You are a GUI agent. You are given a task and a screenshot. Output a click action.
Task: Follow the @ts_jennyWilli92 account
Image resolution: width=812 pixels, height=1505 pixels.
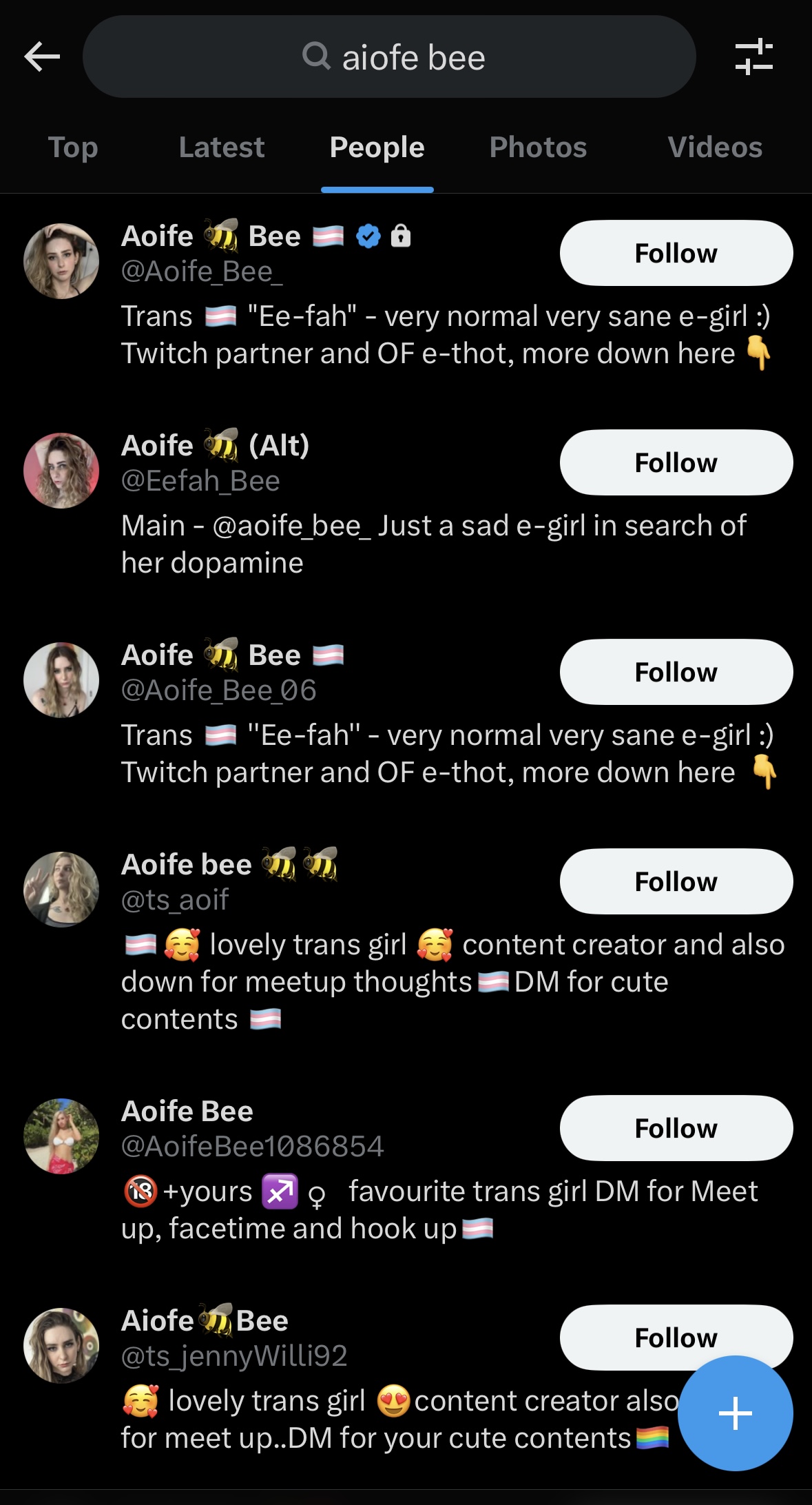pos(676,1338)
